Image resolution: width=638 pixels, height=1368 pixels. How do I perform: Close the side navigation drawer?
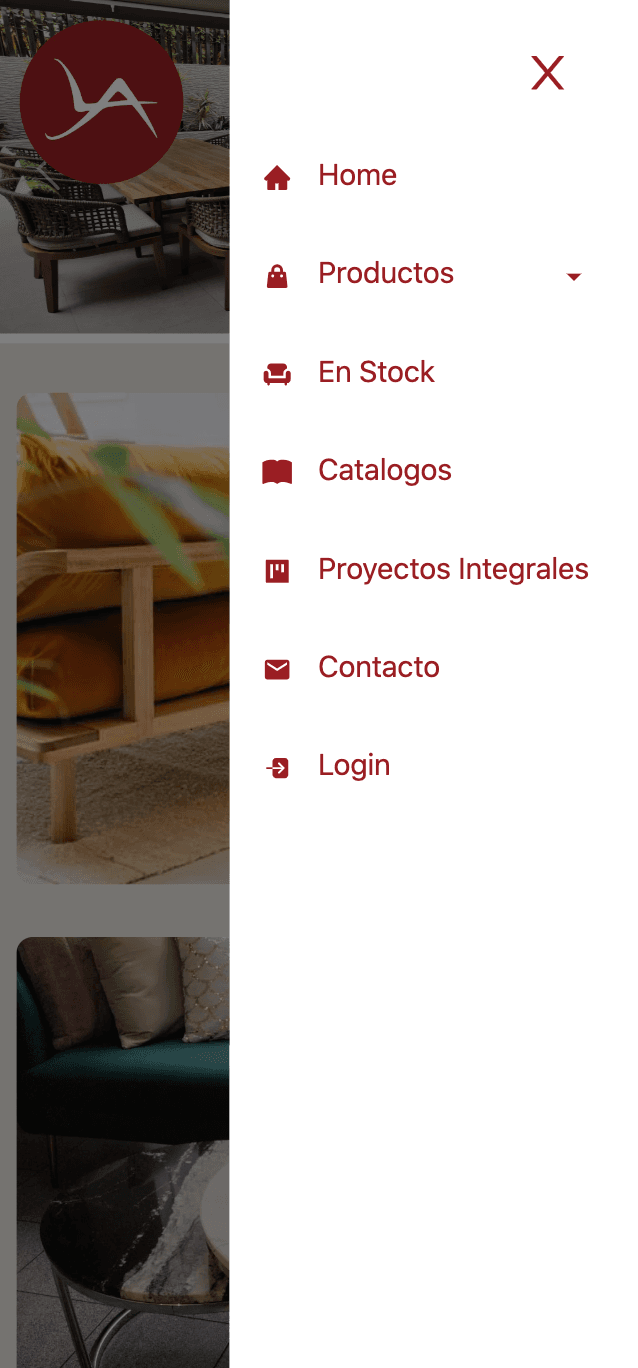[x=547, y=73]
